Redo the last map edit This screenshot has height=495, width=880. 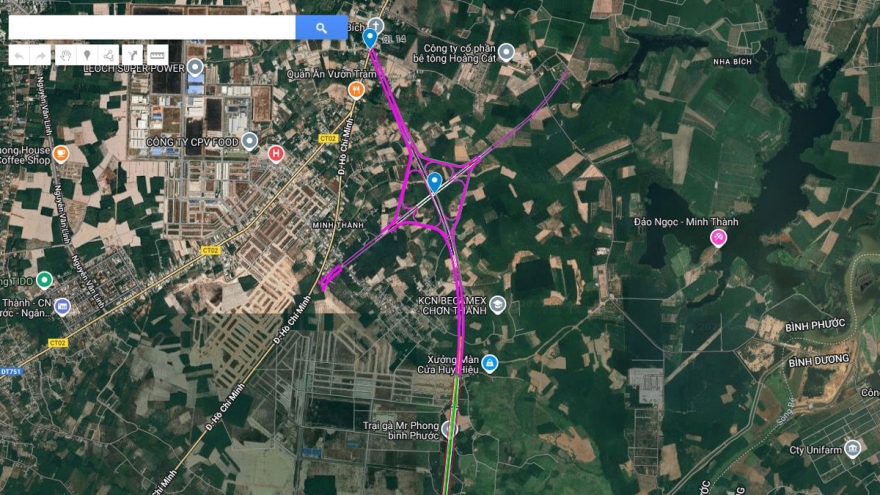tap(41, 54)
